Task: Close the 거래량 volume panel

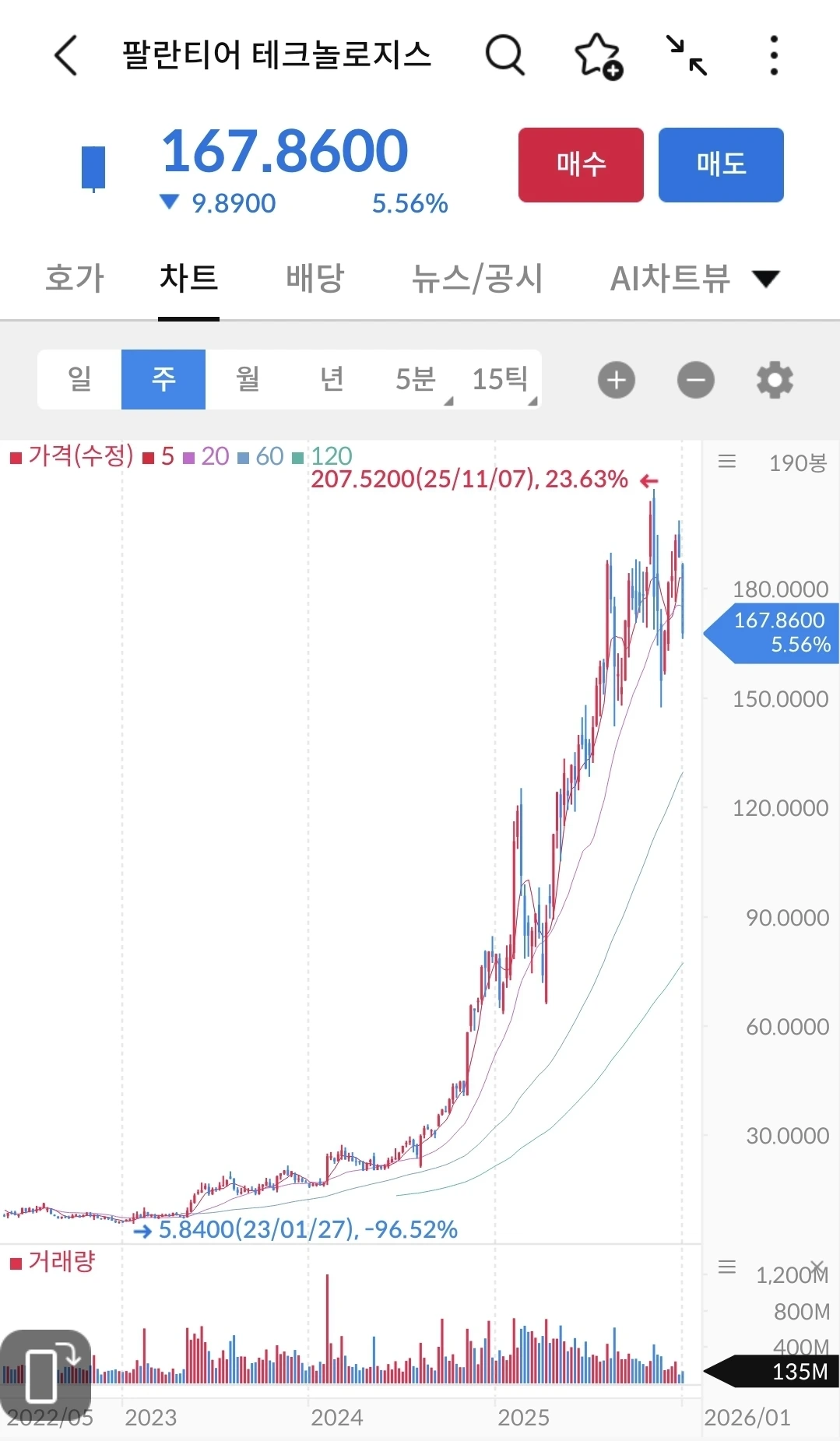Action: point(817,1267)
